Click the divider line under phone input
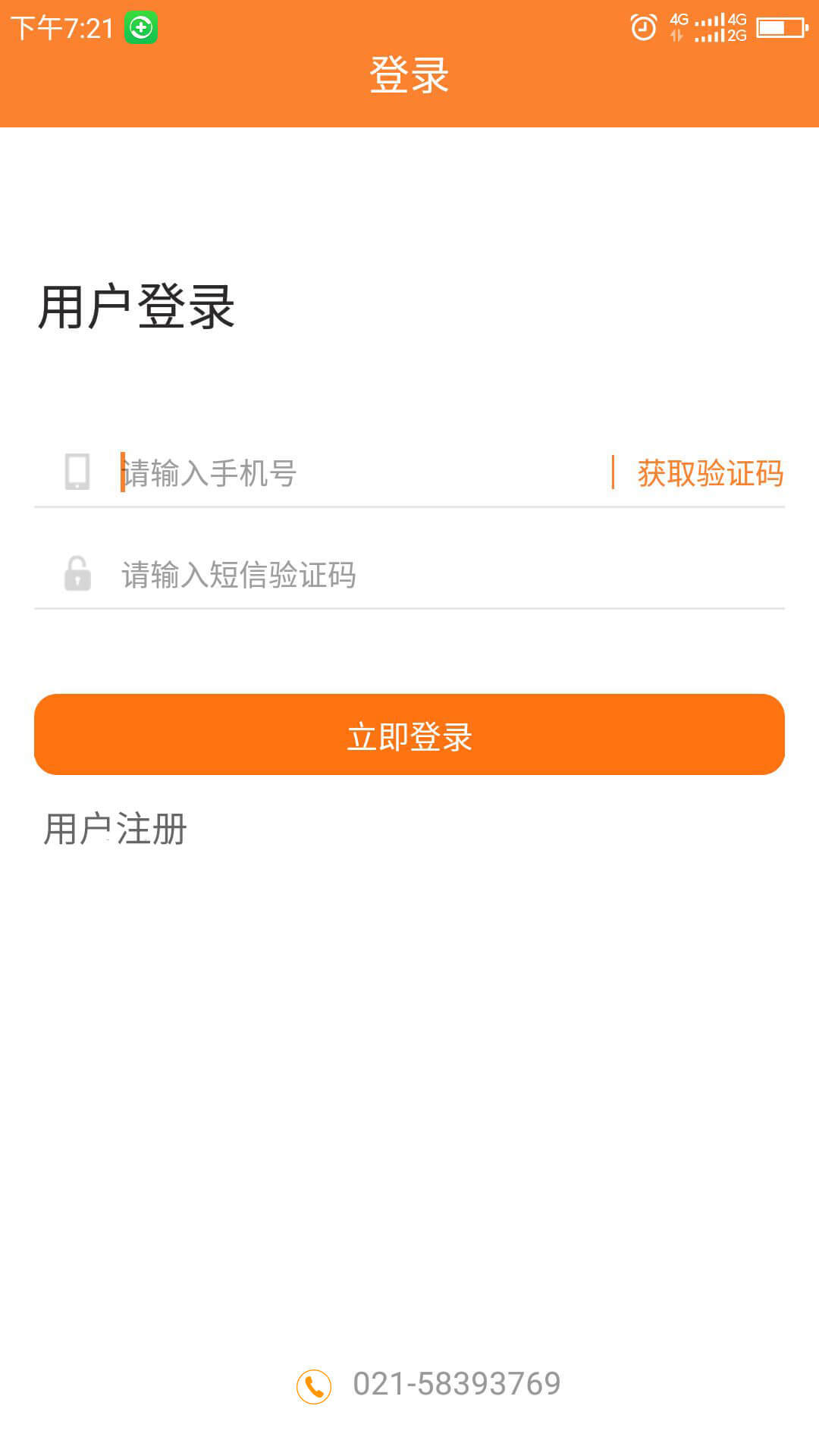Image resolution: width=819 pixels, height=1456 pixels. pyautogui.click(x=409, y=507)
